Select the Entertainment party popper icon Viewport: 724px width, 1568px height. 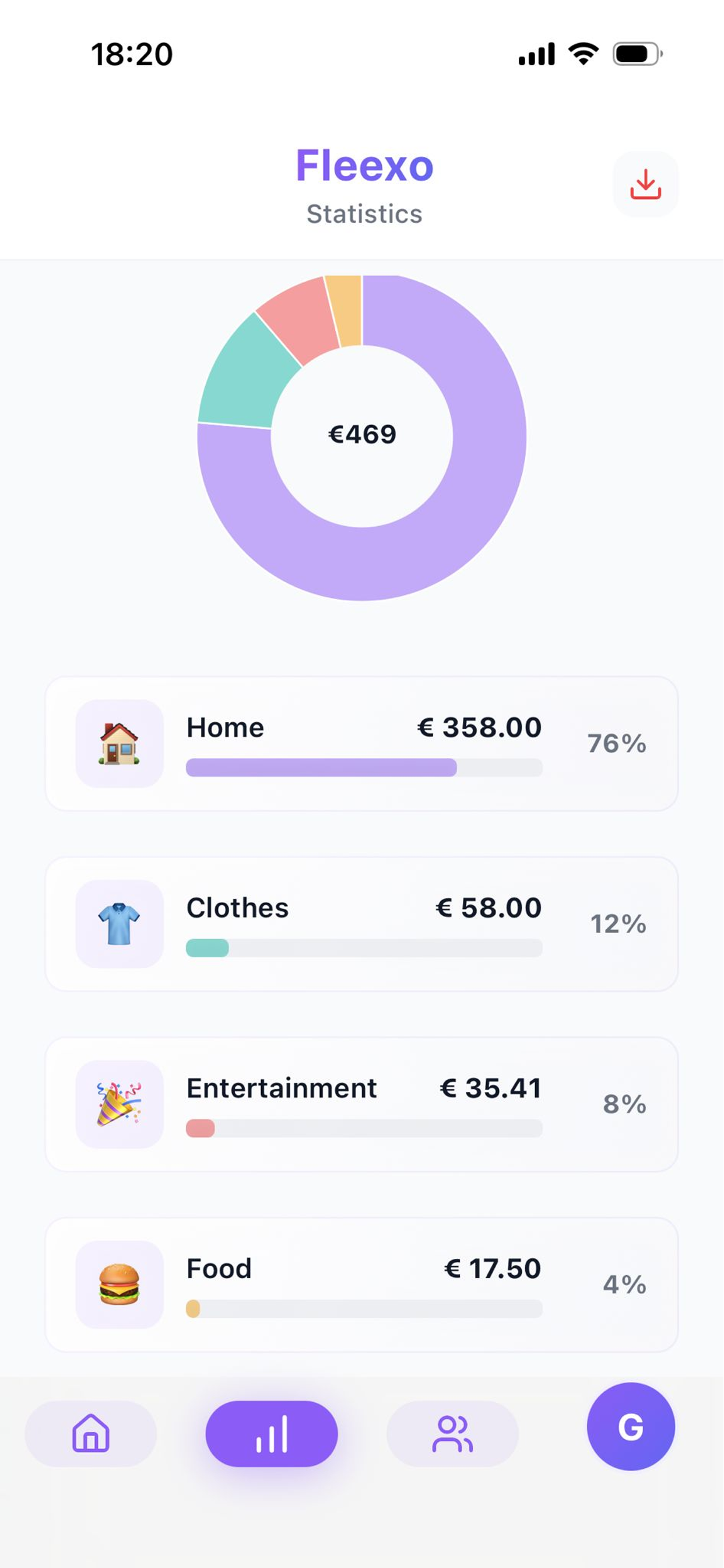[x=120, y=1103]
